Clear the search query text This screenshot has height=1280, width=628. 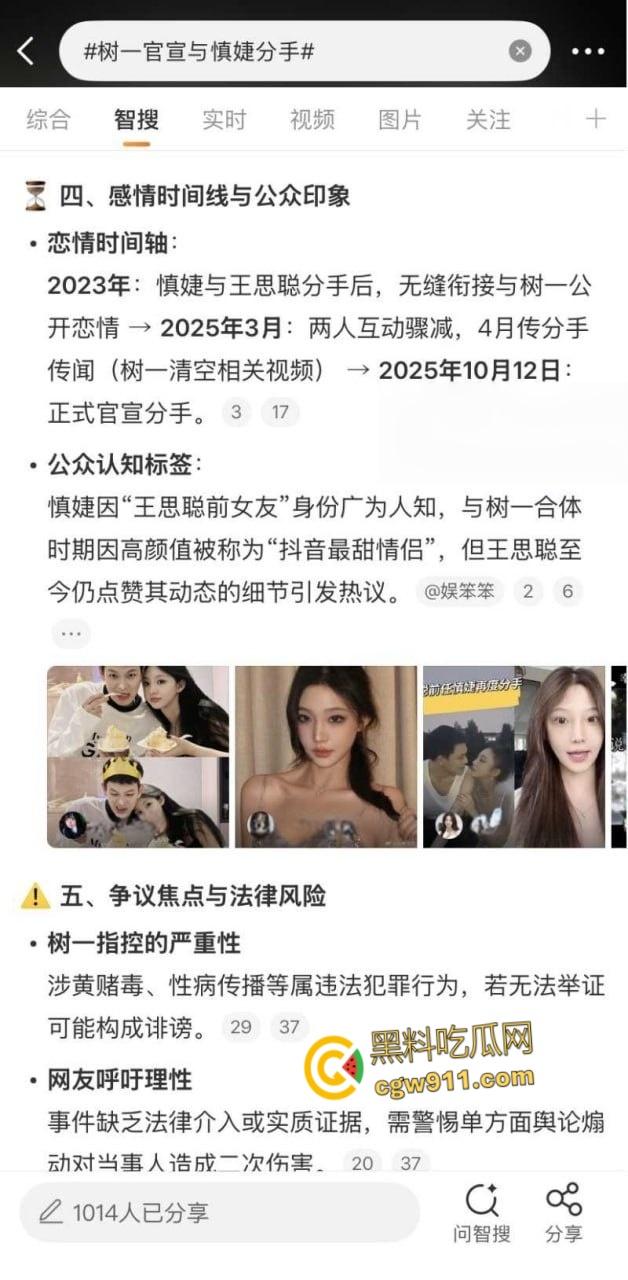[x=520, y=51]
